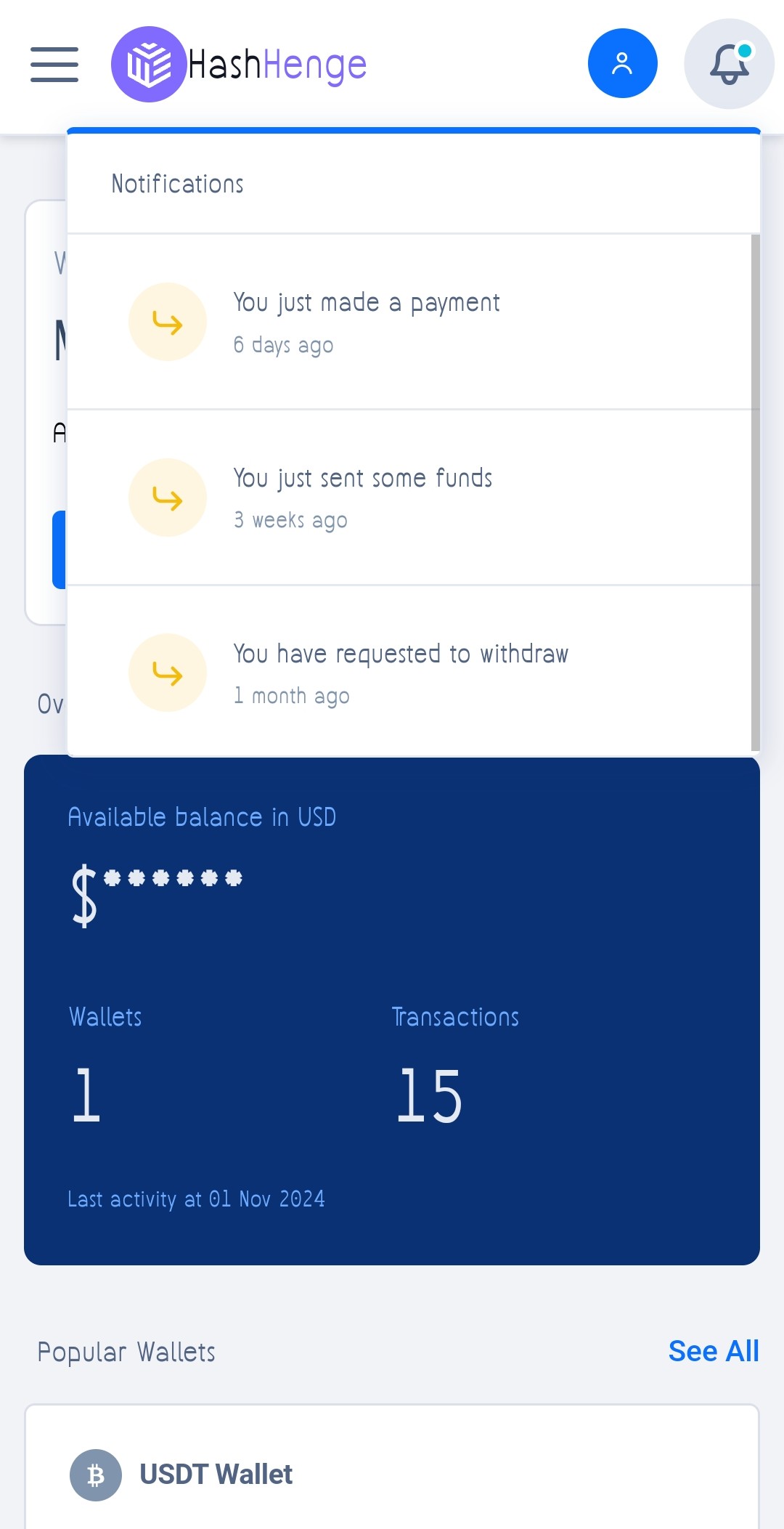Open the USDT Wallet card
This screenshot has height=1529, width=784.
[x=216, y=1475]
